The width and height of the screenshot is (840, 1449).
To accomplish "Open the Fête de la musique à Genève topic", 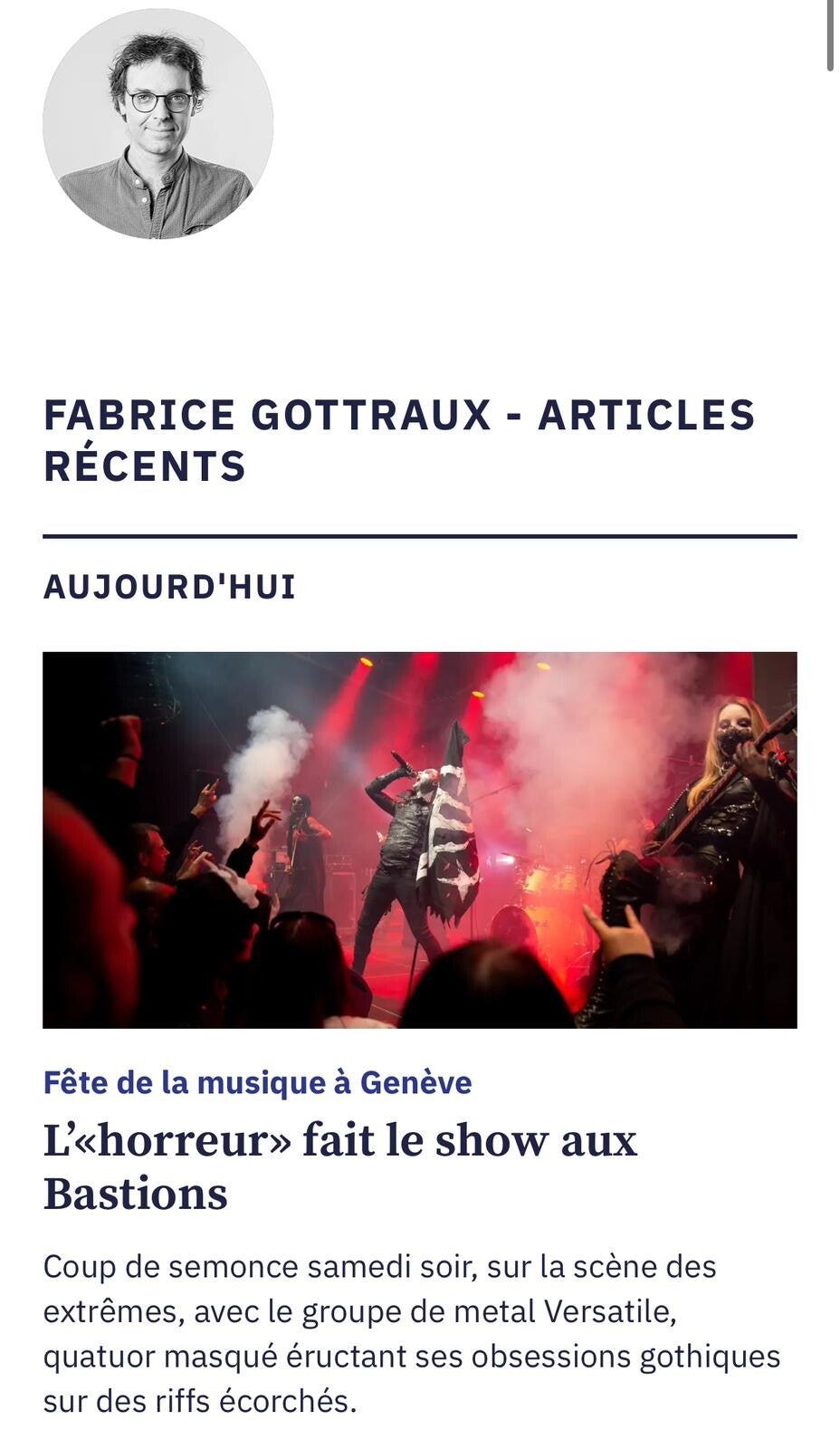I will [x=257, y=1082].
